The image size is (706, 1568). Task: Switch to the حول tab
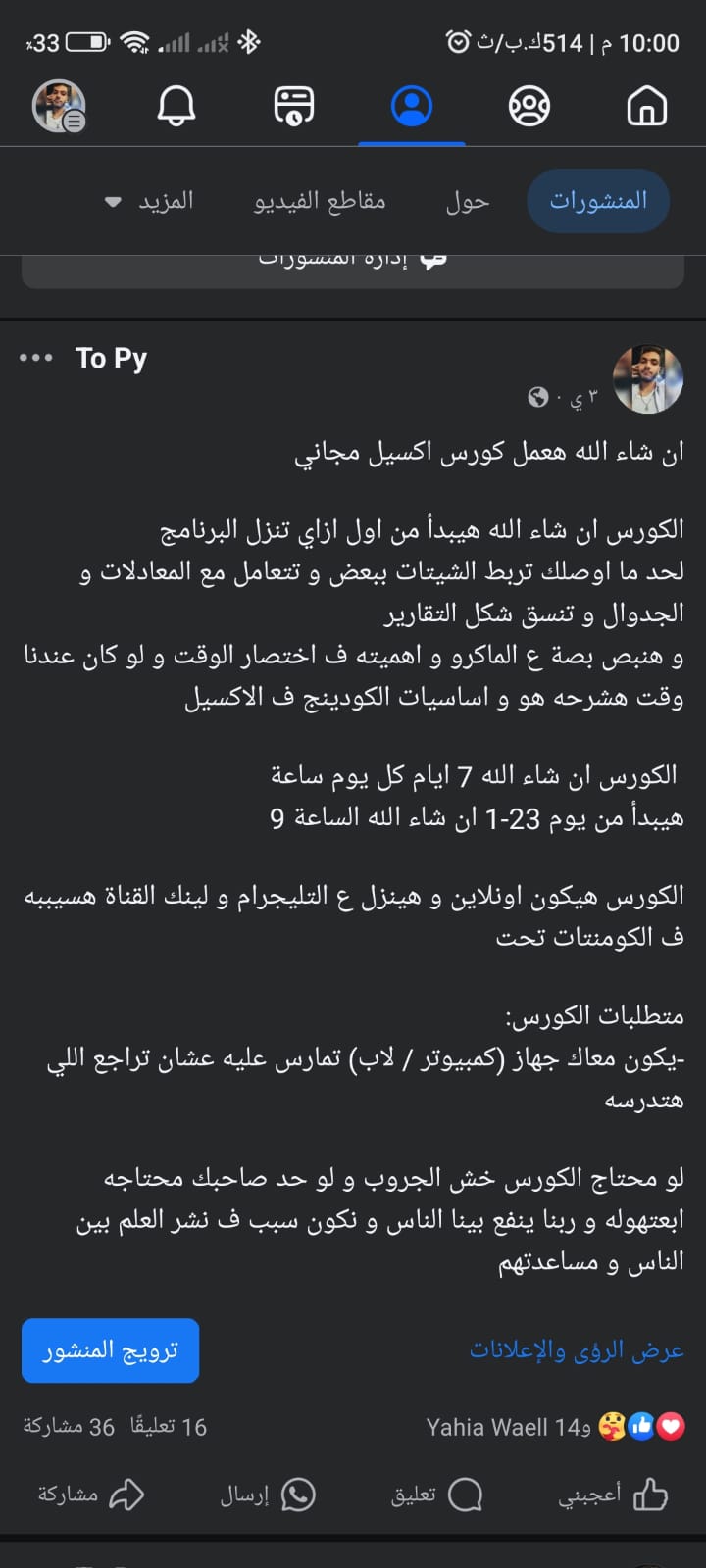click(x=468, y=201)
